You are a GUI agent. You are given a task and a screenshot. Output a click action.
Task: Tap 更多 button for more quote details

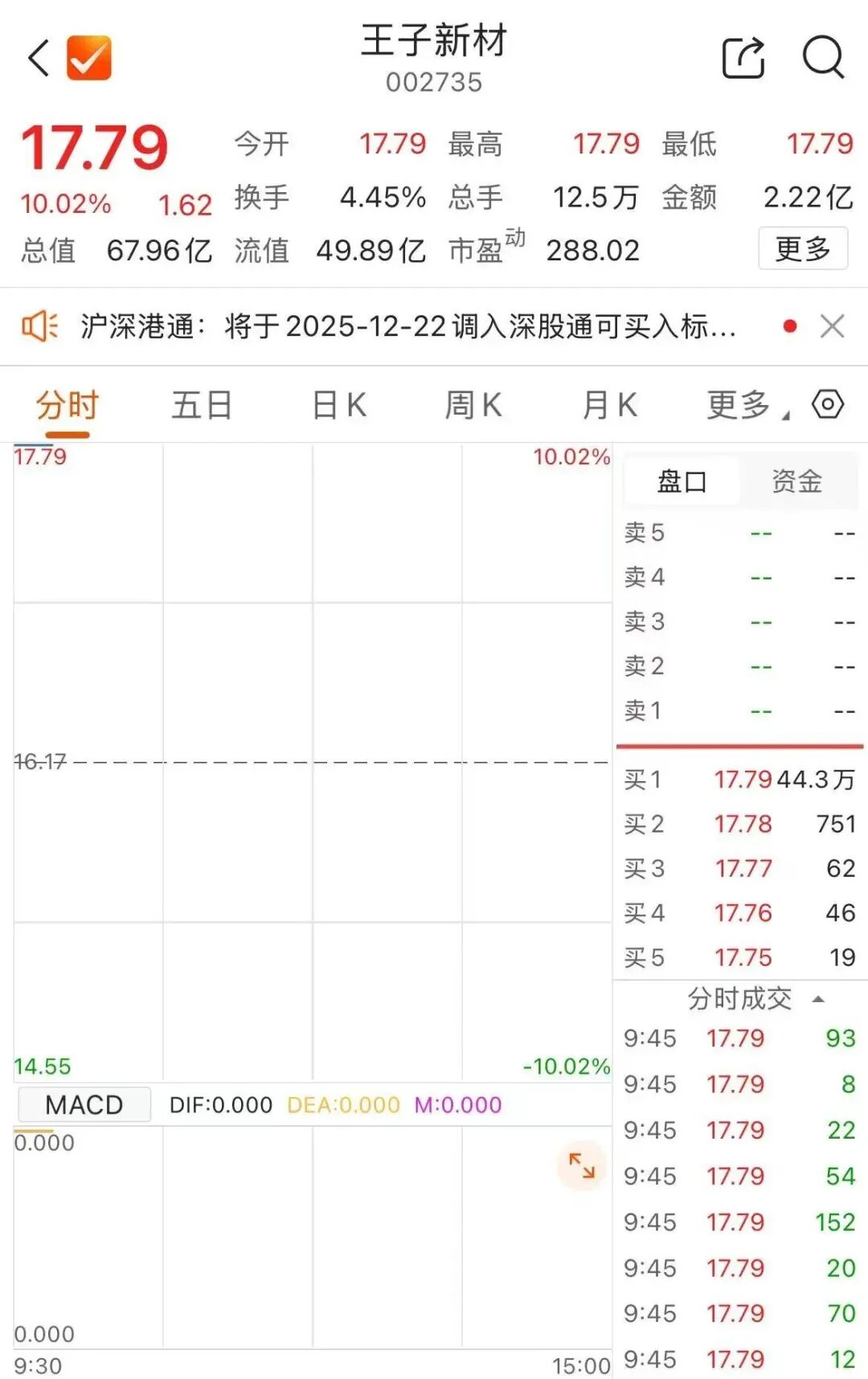pos(802,249)
